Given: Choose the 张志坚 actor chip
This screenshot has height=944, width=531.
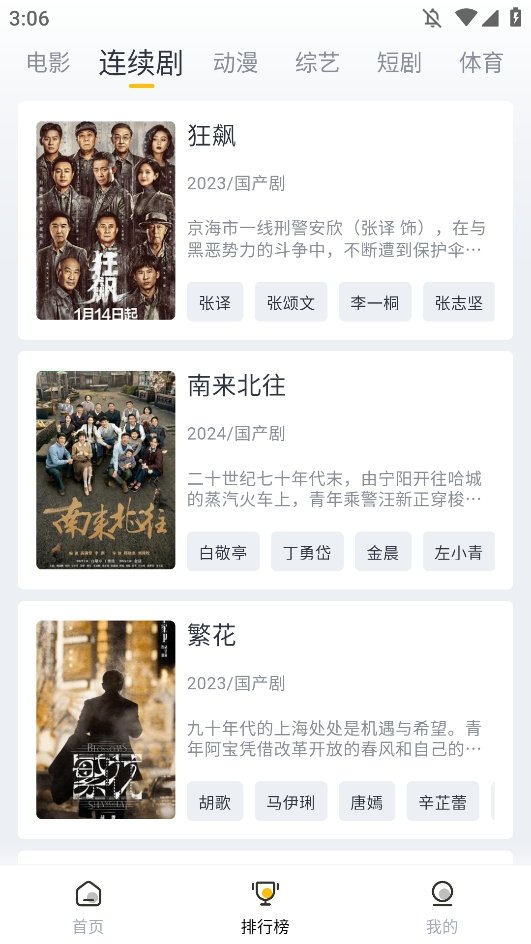Looking at the screenshot, I should point(459,302).
